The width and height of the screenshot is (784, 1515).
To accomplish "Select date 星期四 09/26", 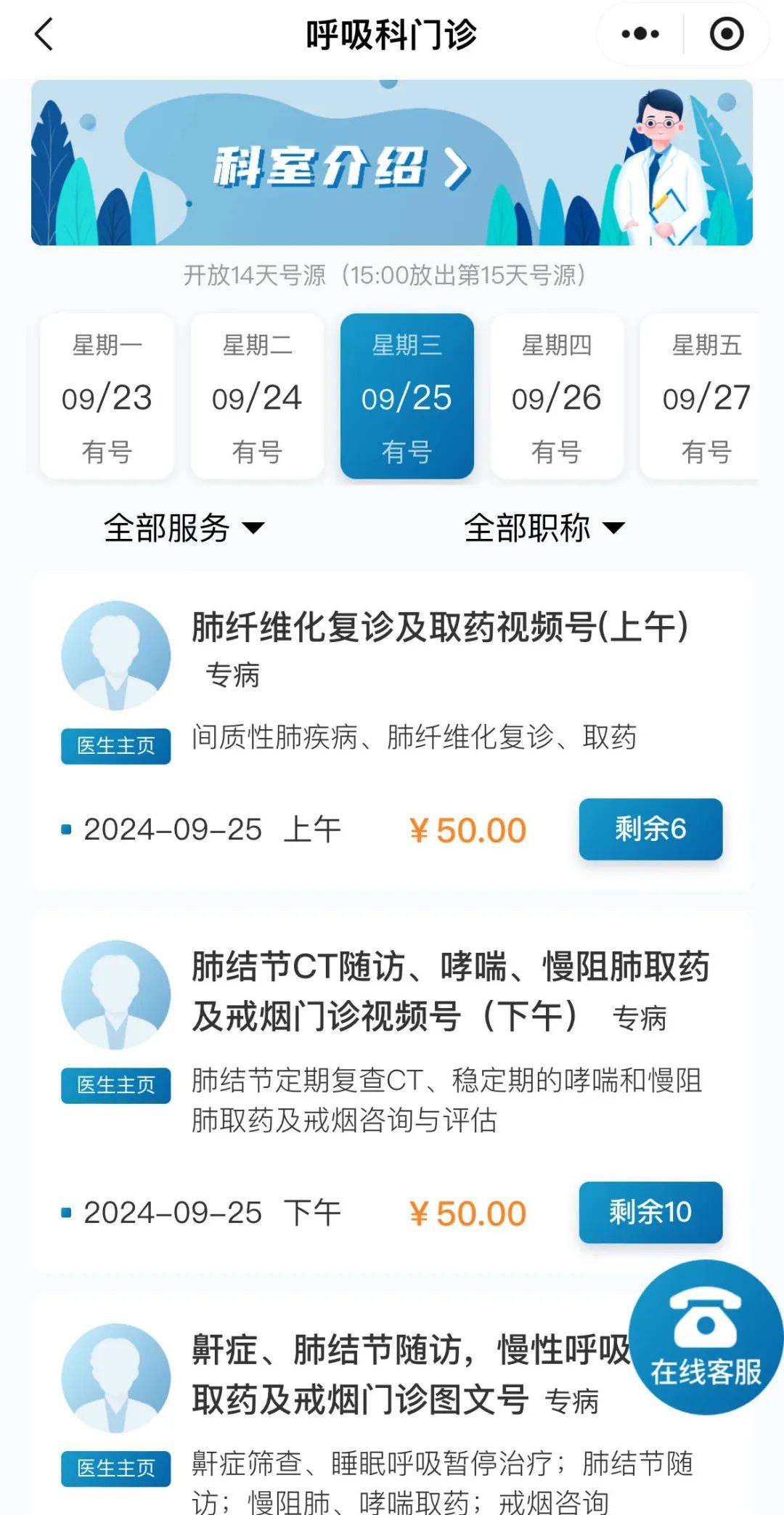I will pyautogui.click(x=557, y=396).
